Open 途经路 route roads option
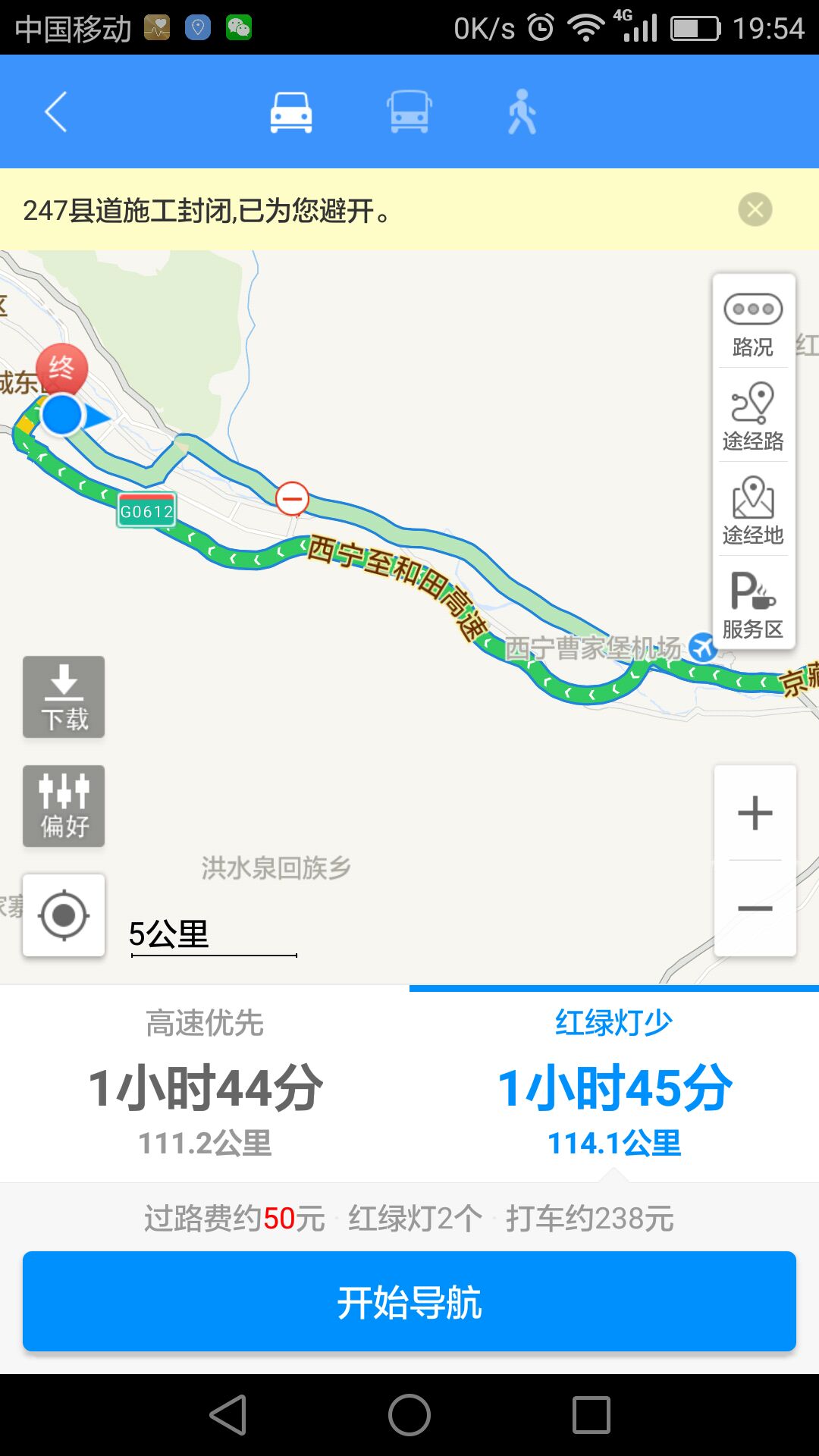The image size is (819, 1456). pos(753,416)
